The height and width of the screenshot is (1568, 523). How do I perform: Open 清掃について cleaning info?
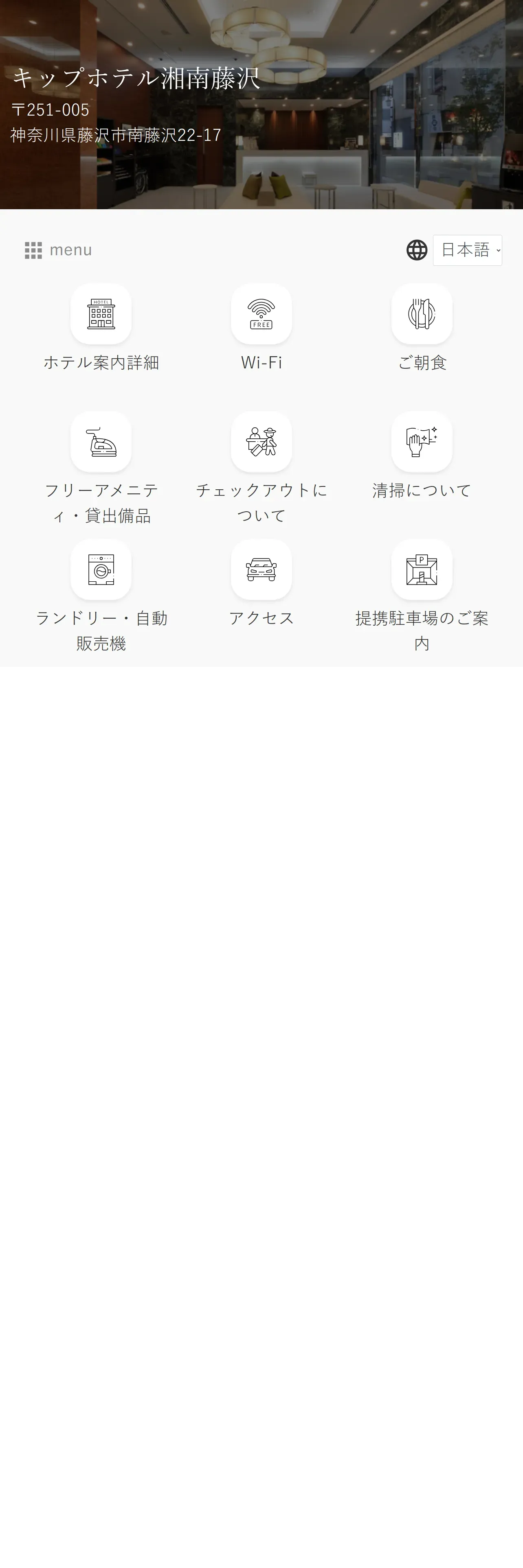[421, 442]
